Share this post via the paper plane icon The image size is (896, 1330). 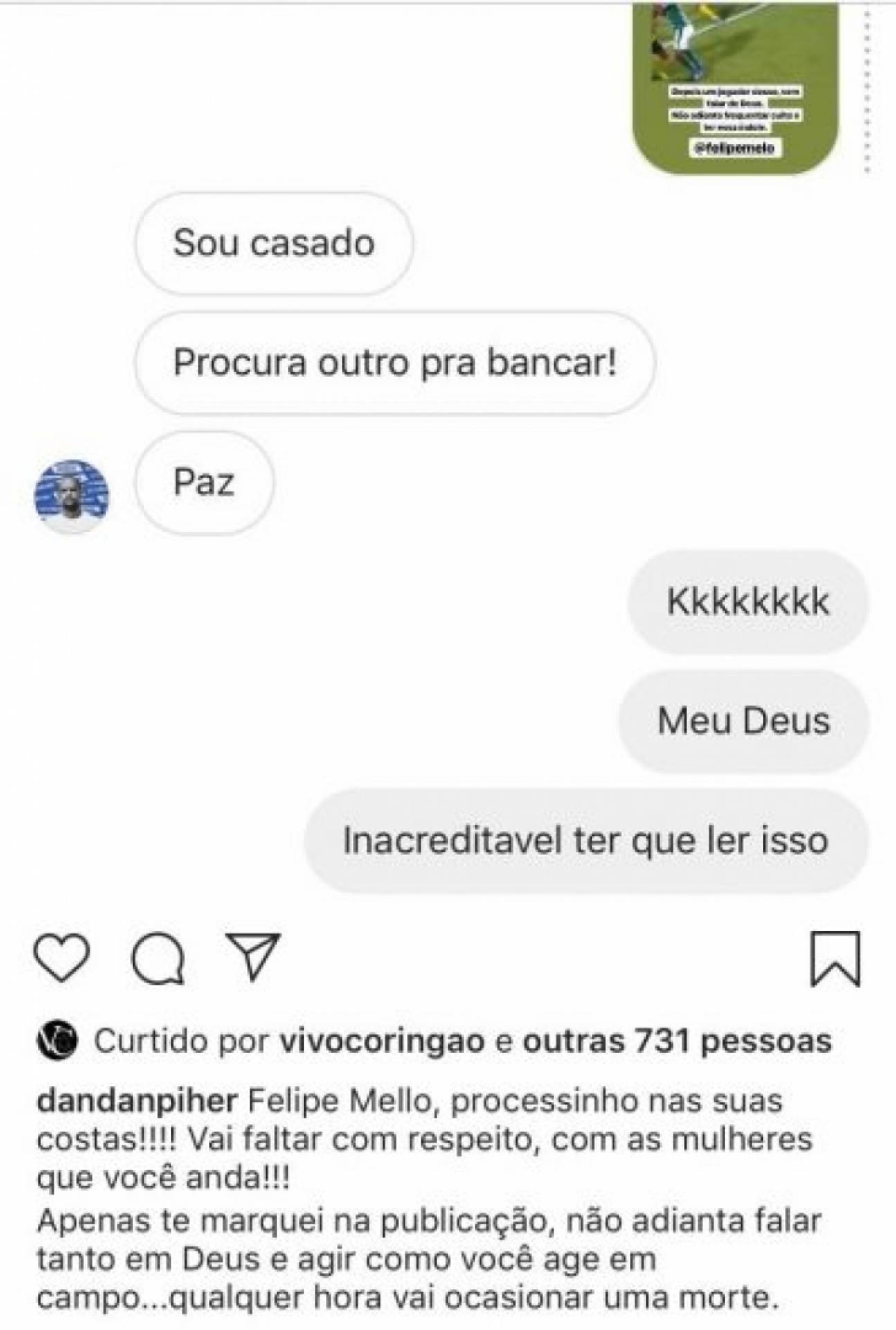(253, 956)
